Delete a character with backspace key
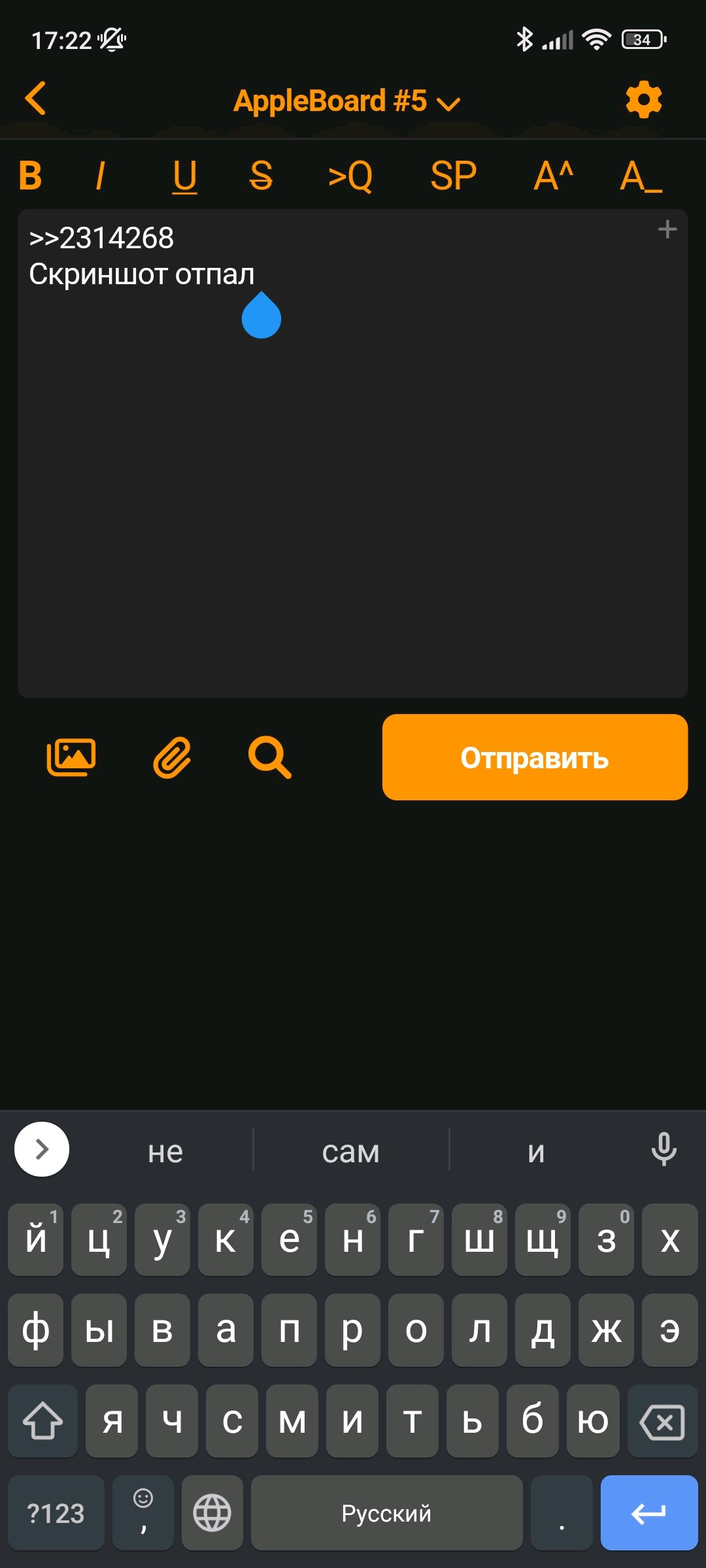The image size is (706, 1568). [662, 1421]
